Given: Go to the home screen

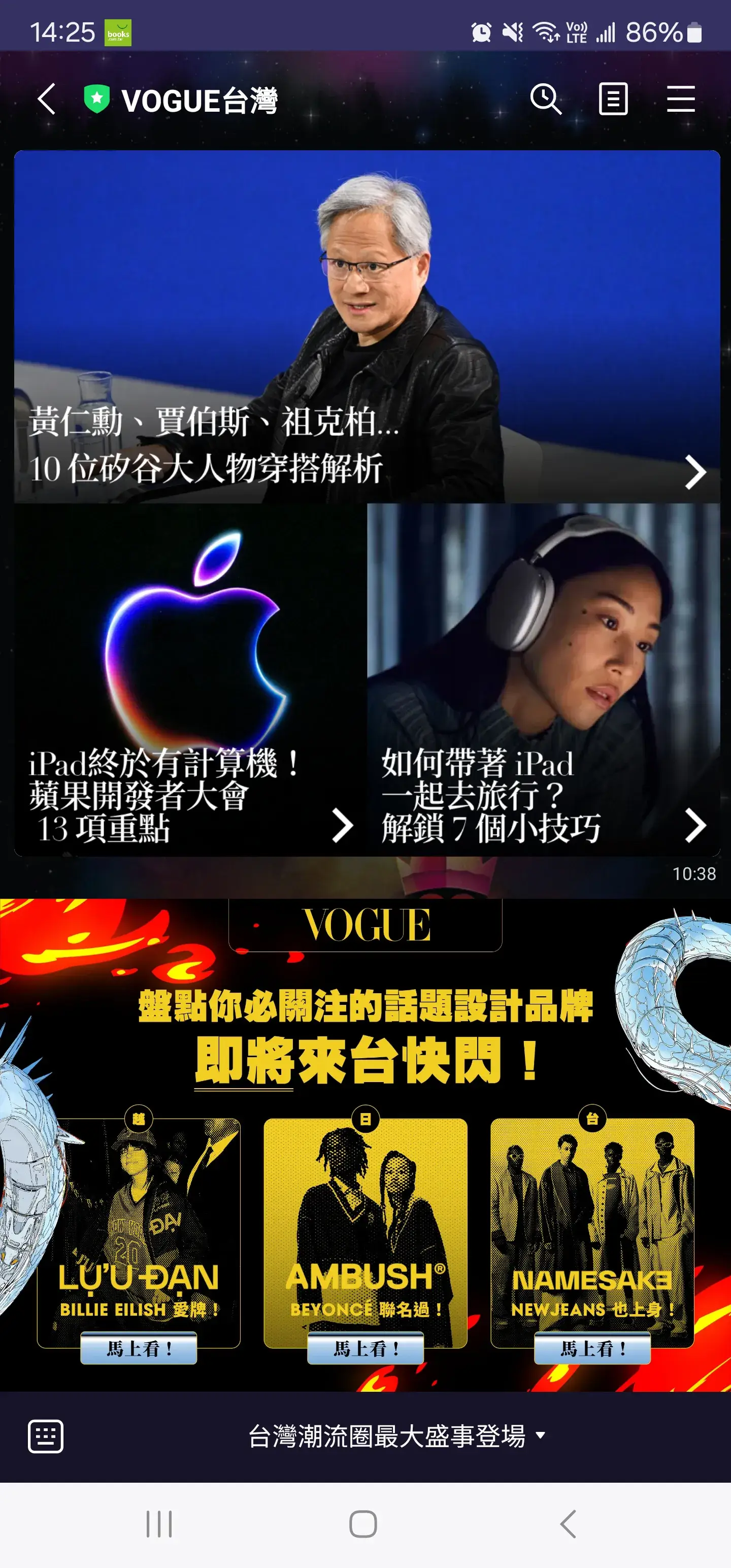Looking at the screenshot, I should pyautogui.click(x=363, y=1524).
